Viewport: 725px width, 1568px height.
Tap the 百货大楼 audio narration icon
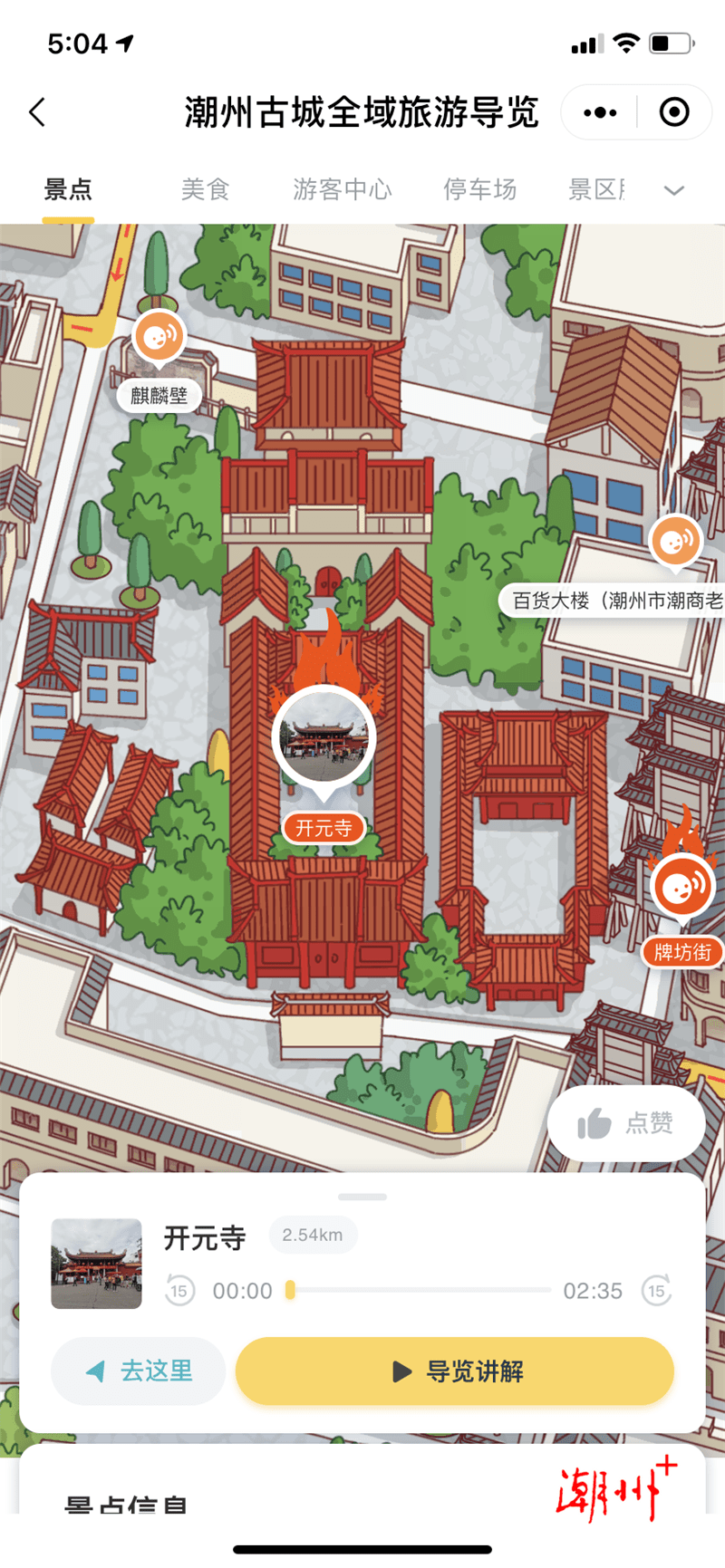(676, 541)
